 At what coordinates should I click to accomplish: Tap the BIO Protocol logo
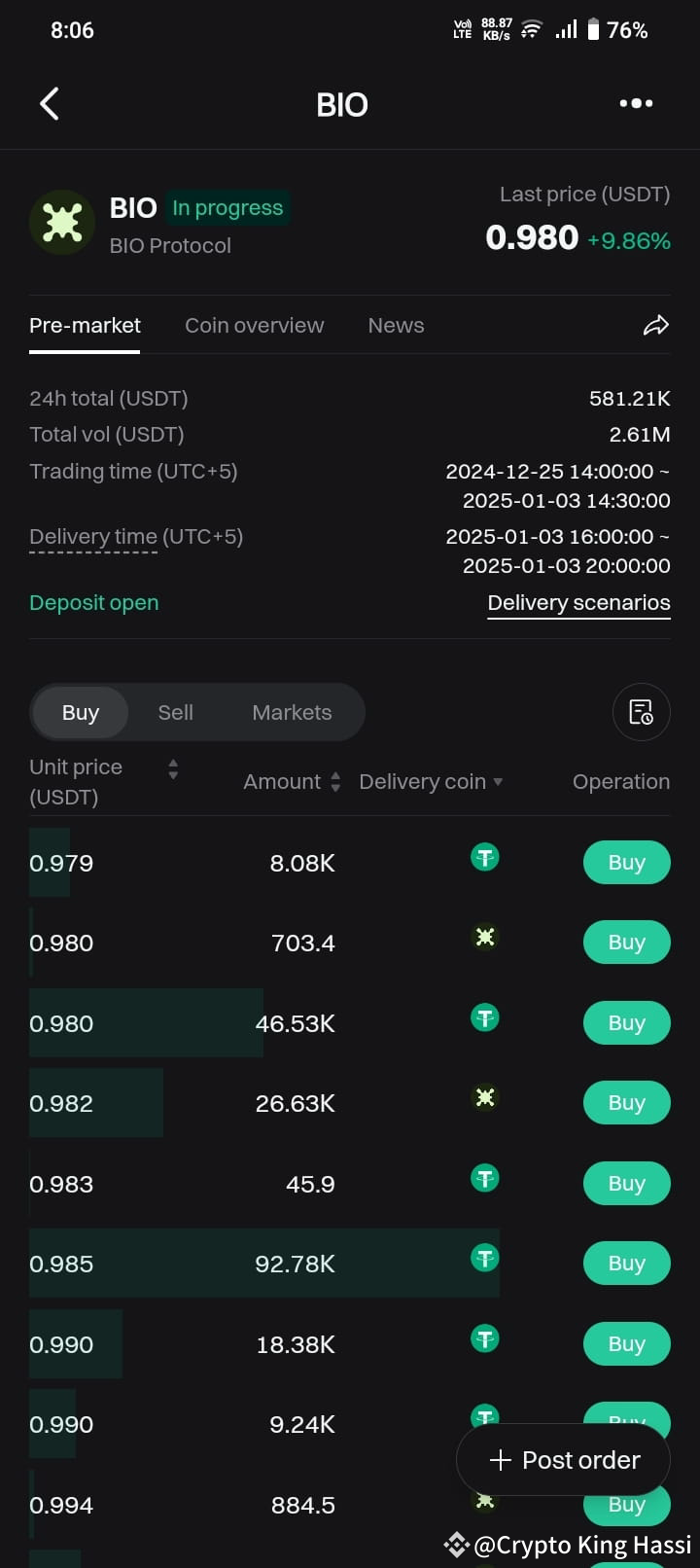[x=62, y=223]
